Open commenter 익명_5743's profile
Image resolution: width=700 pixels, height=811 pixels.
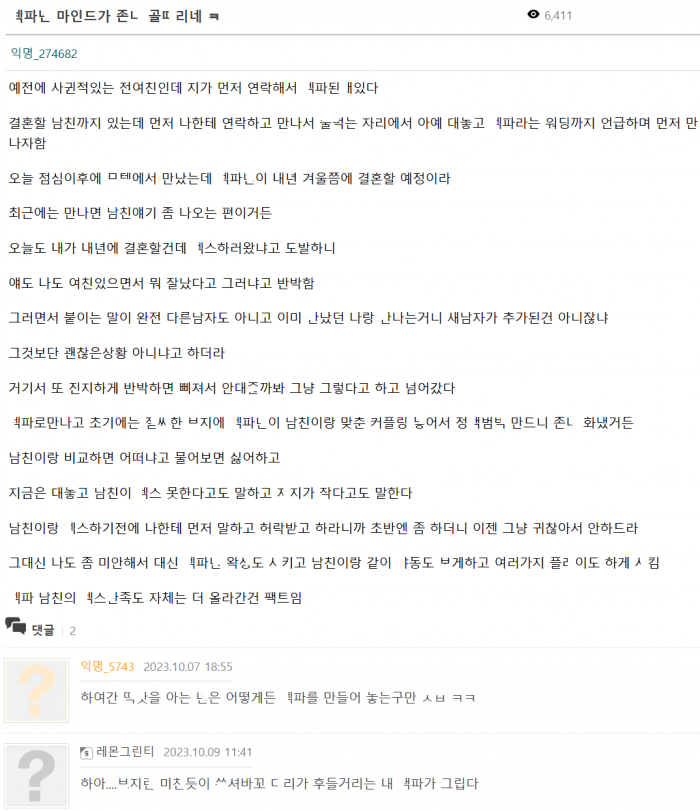(107, 667)
